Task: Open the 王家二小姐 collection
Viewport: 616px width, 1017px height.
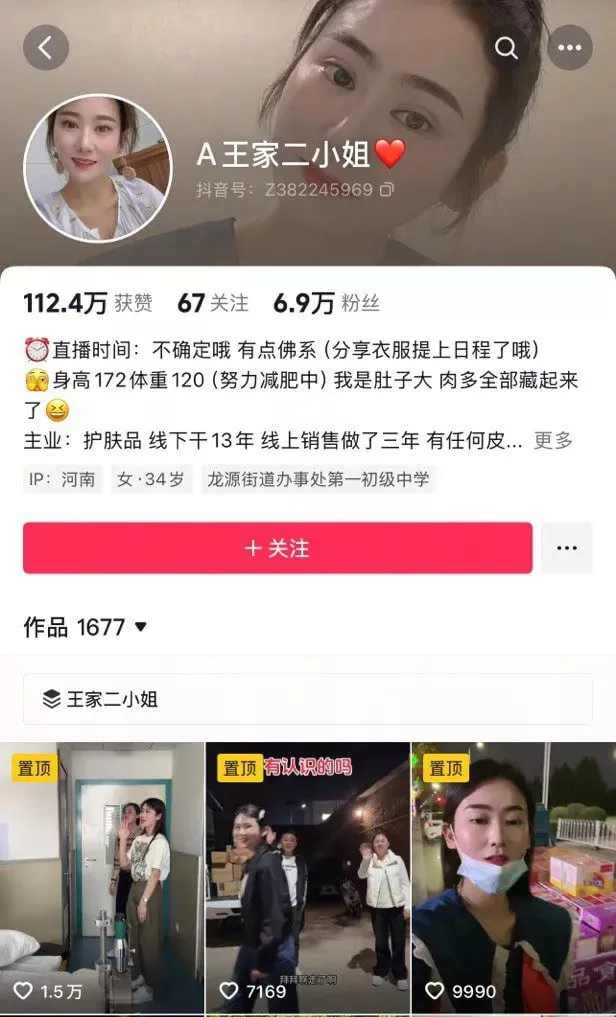Action: coord(307,699)
